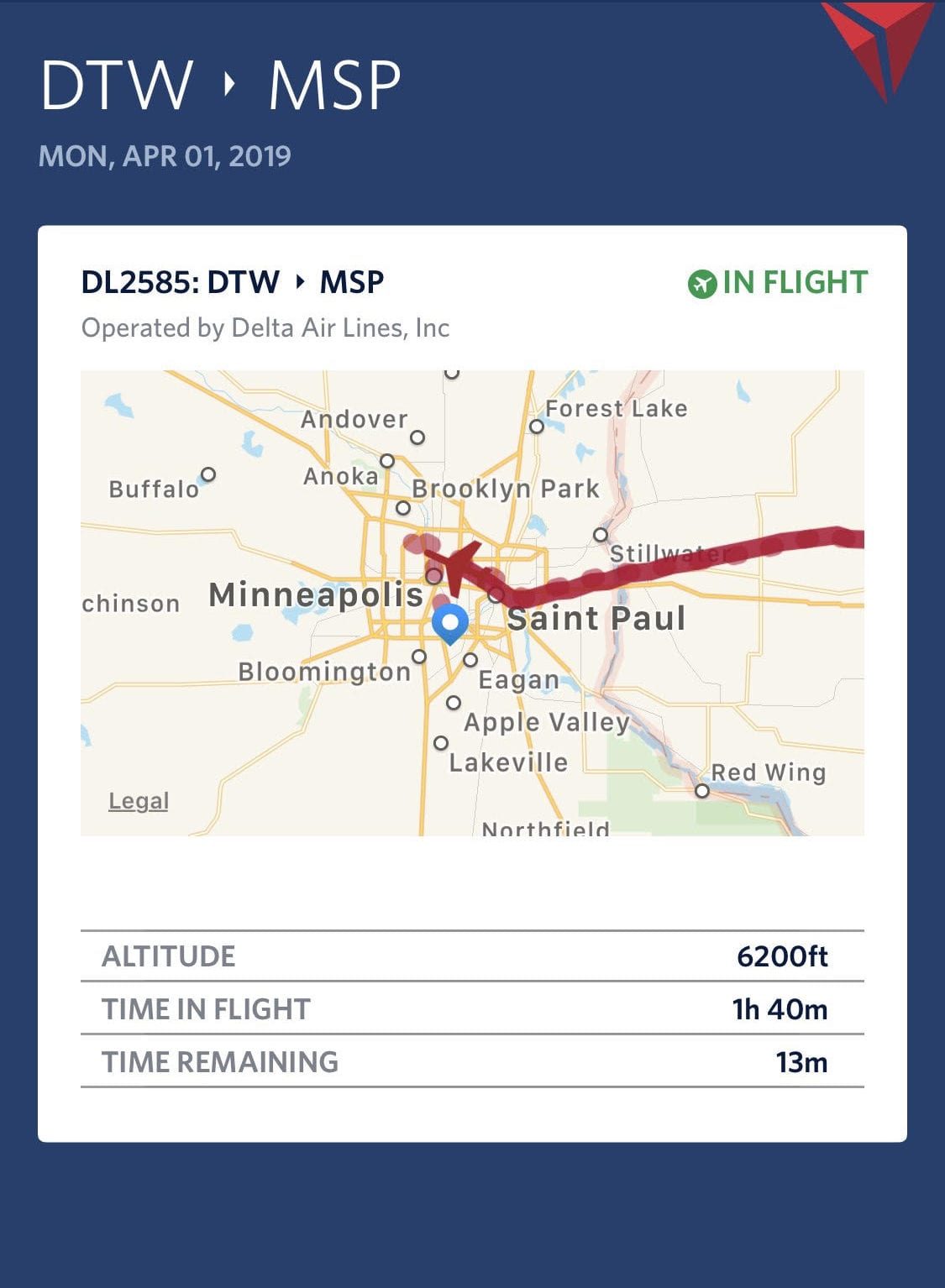Click the green airplane icon beside IN FLIGHT
Viewport: 945px width, 1288px height.
point(704,283)
